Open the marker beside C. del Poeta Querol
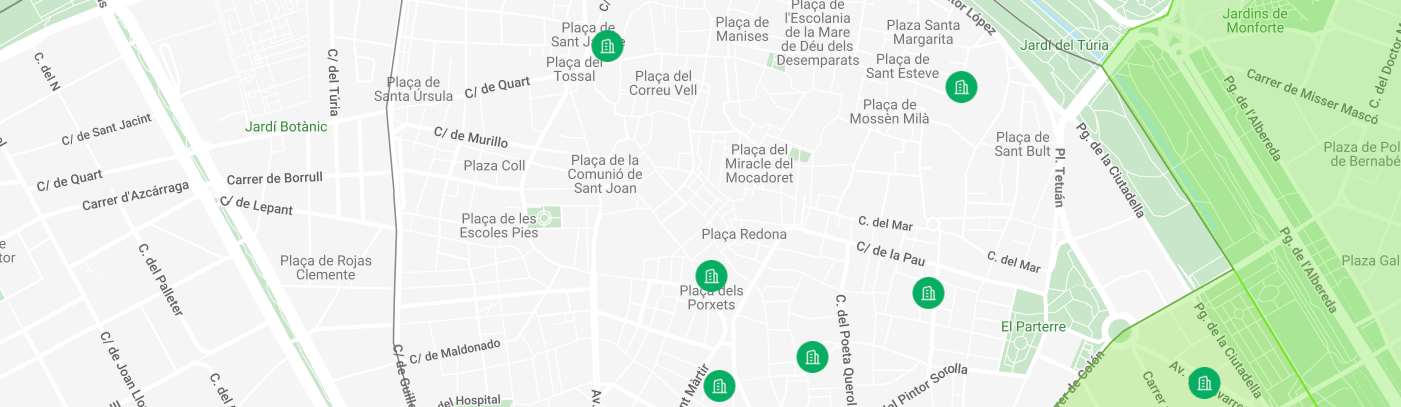Image resolution: width=1401 pixels, height=407 pixels. 812,357
